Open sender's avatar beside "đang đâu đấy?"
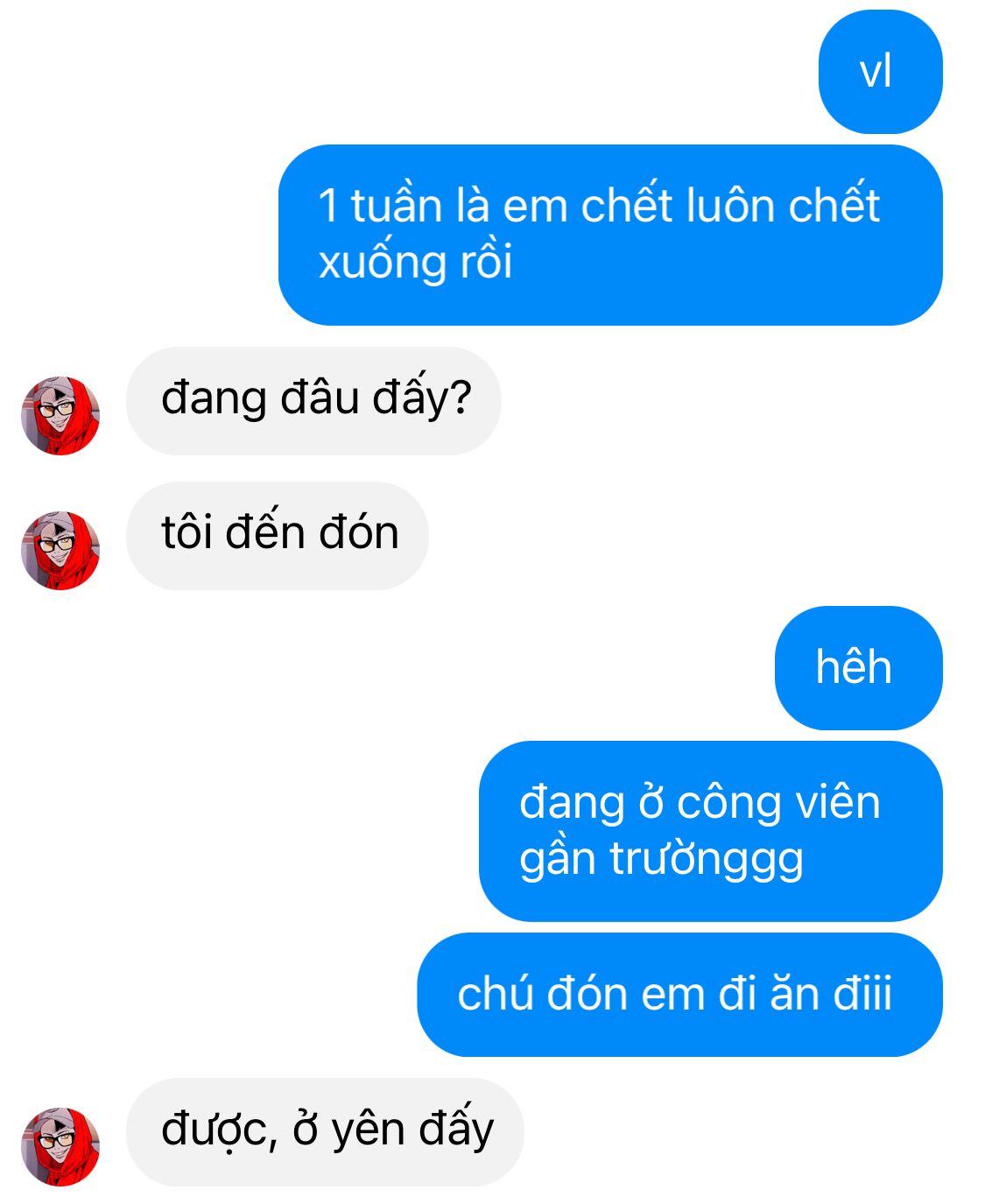Image resolution: width=985 pixels, height=1204 pixels. pos(60,415)
